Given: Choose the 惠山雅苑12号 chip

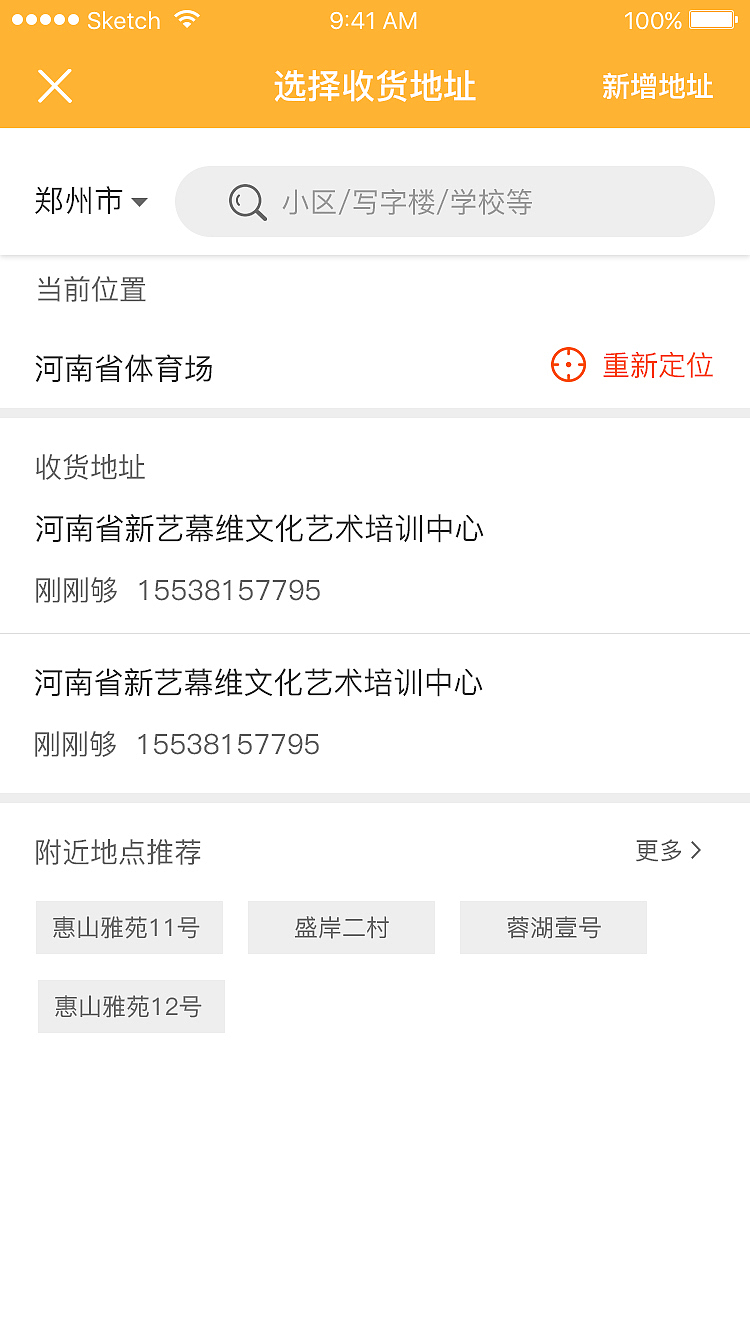Looking at the screenshot, I should 131,1006.
